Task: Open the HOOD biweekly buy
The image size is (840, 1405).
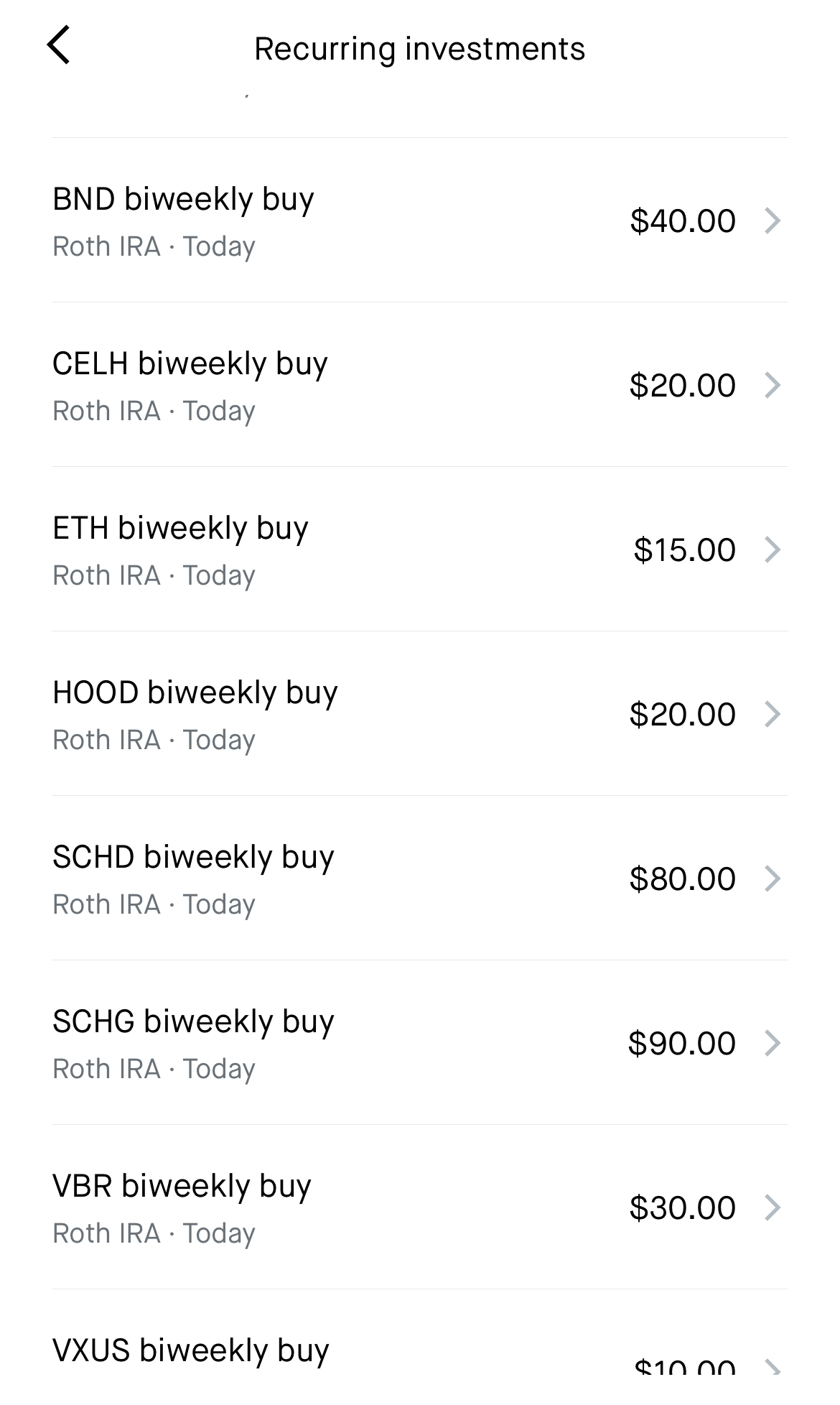Action: point(419,714)
